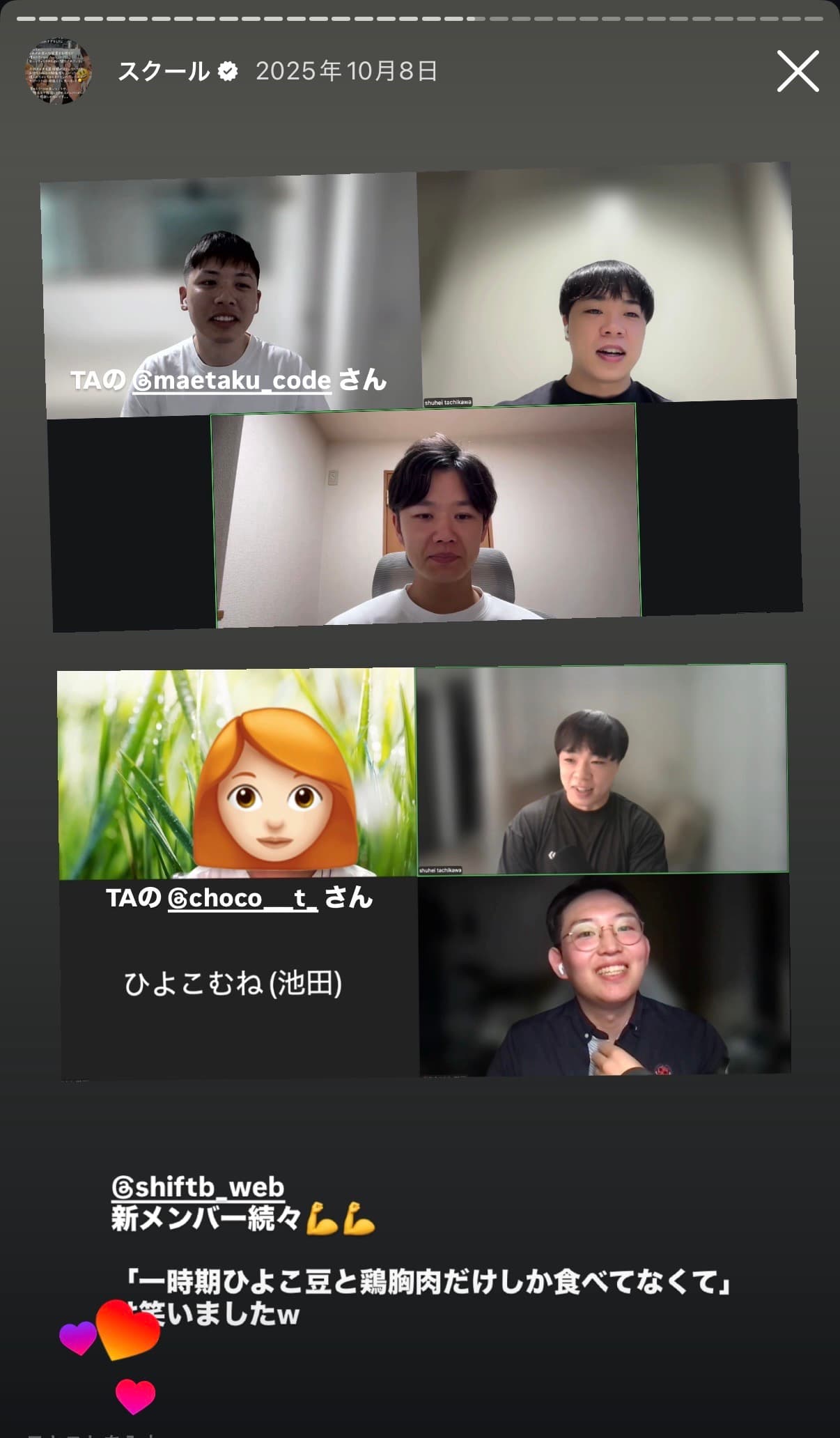Open the @maetaku_code mention
This screenshot has width=840, height=1438.
click(232, 380)
